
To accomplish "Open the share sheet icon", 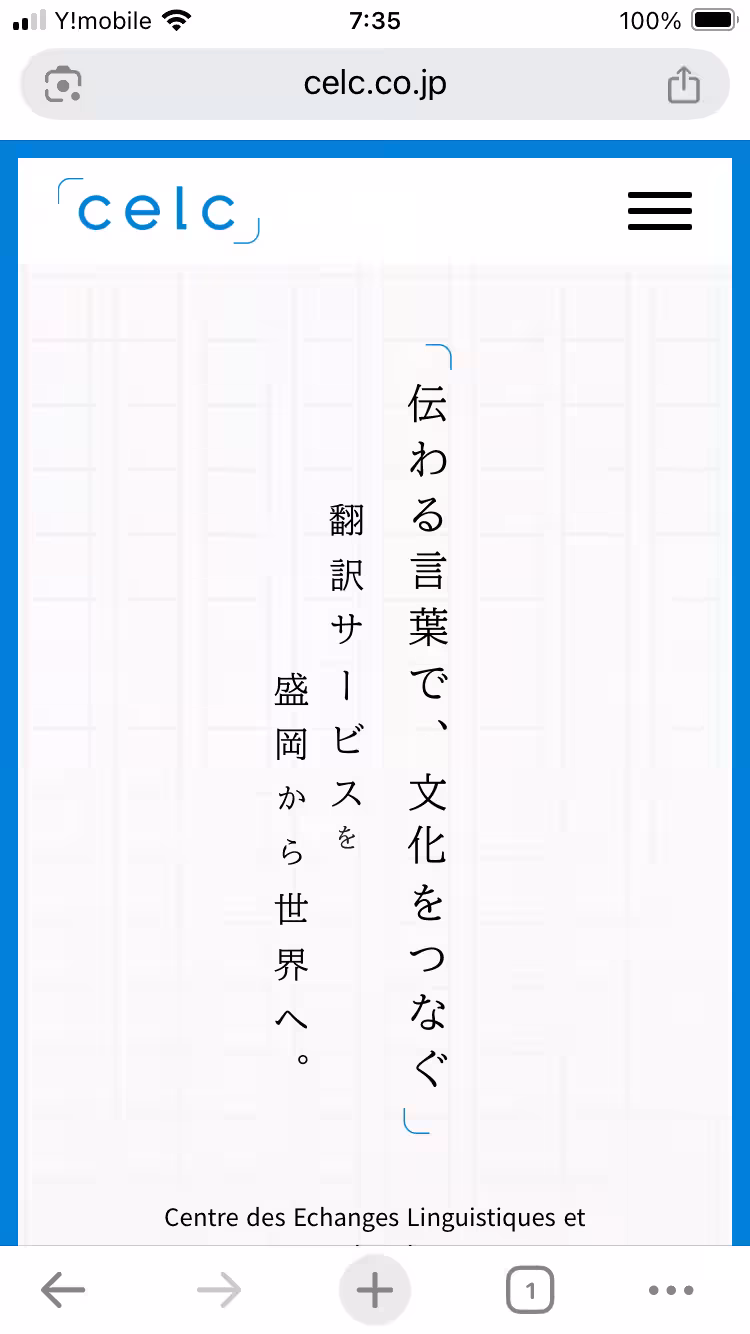I will (x=684, y=85).
